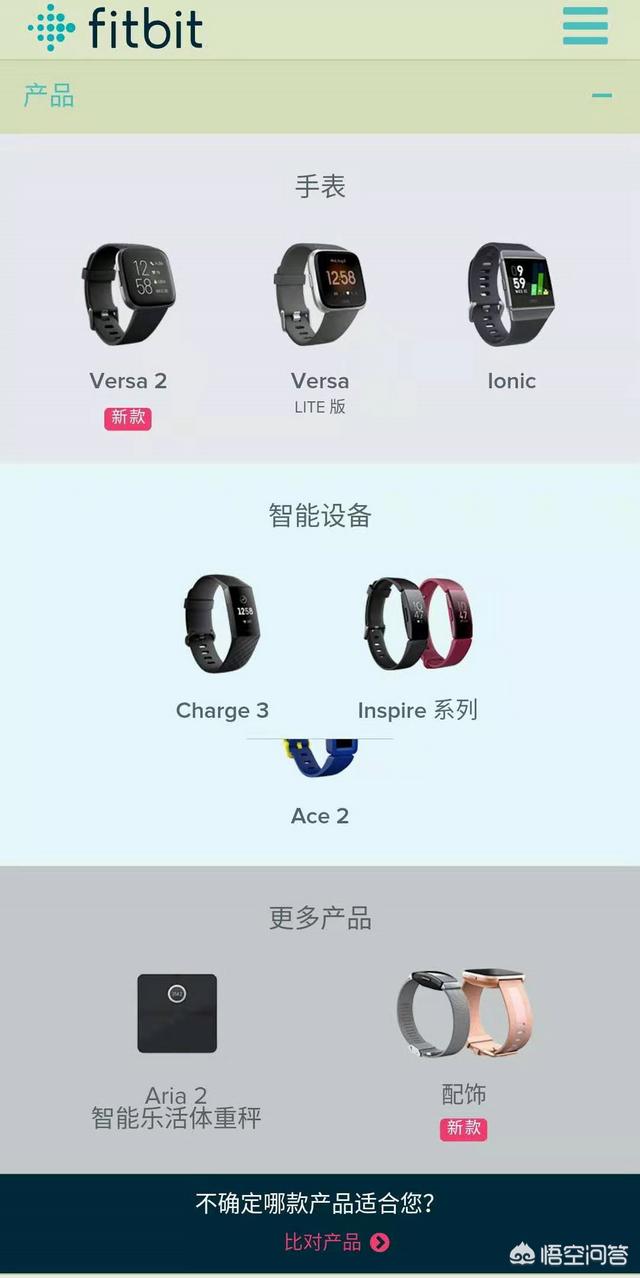Open the Charge 3 tracker
Viewport: 640px width, 1278px height.
(x=222, y=630)
